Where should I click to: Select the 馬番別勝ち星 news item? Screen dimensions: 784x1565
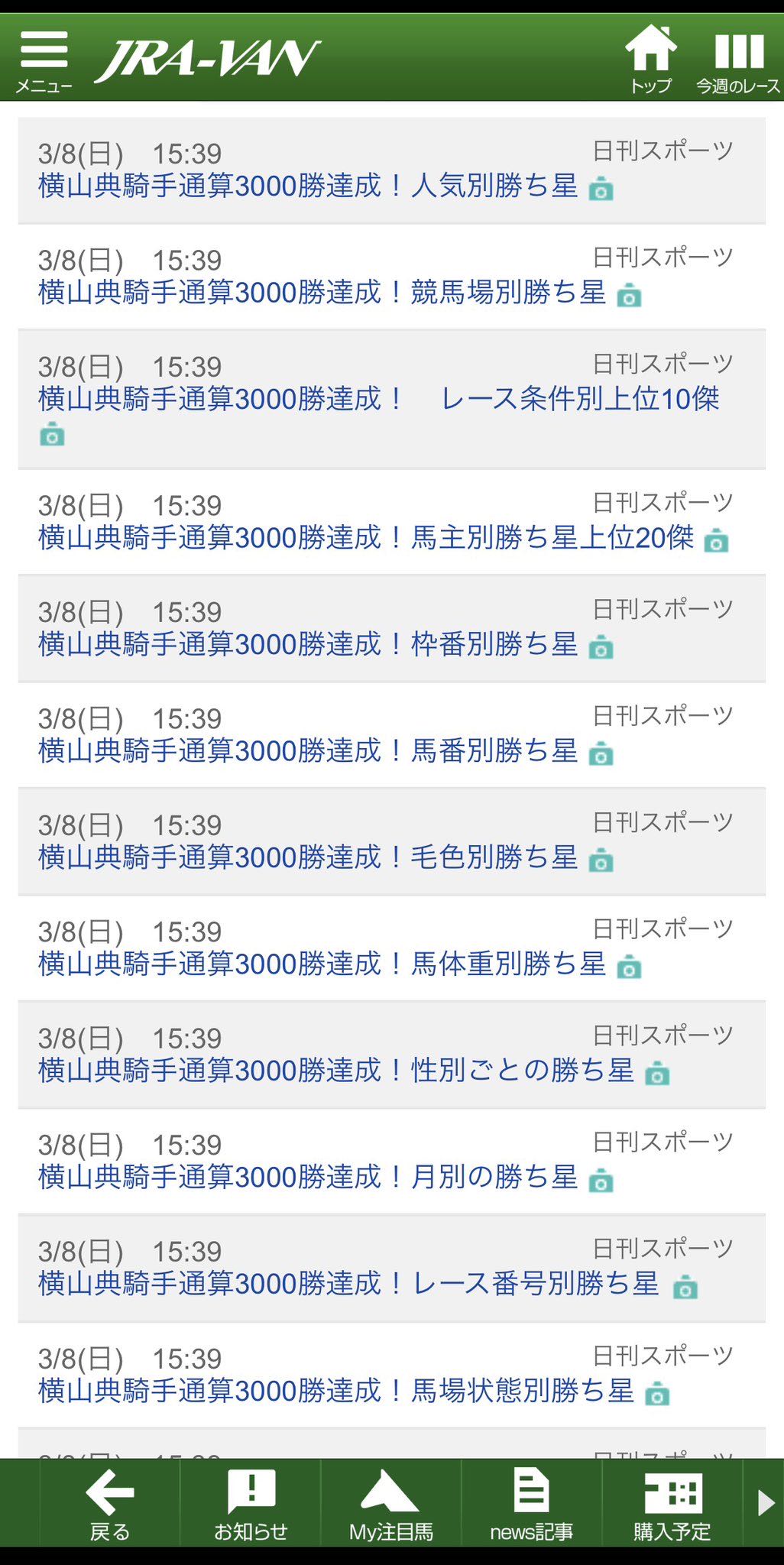(x=308, y=751)
